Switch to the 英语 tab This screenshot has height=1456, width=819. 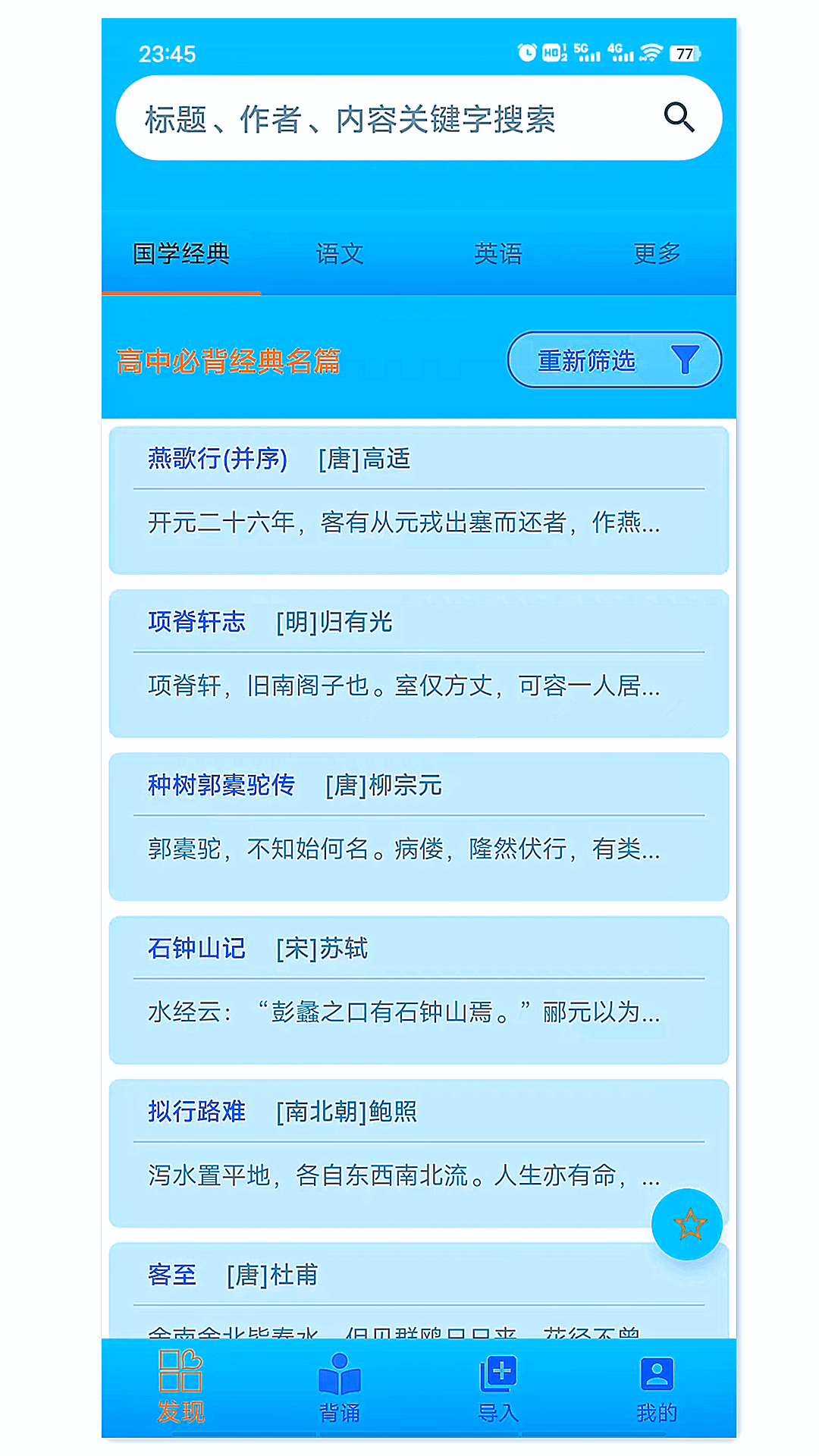click(x=498, y=253)
